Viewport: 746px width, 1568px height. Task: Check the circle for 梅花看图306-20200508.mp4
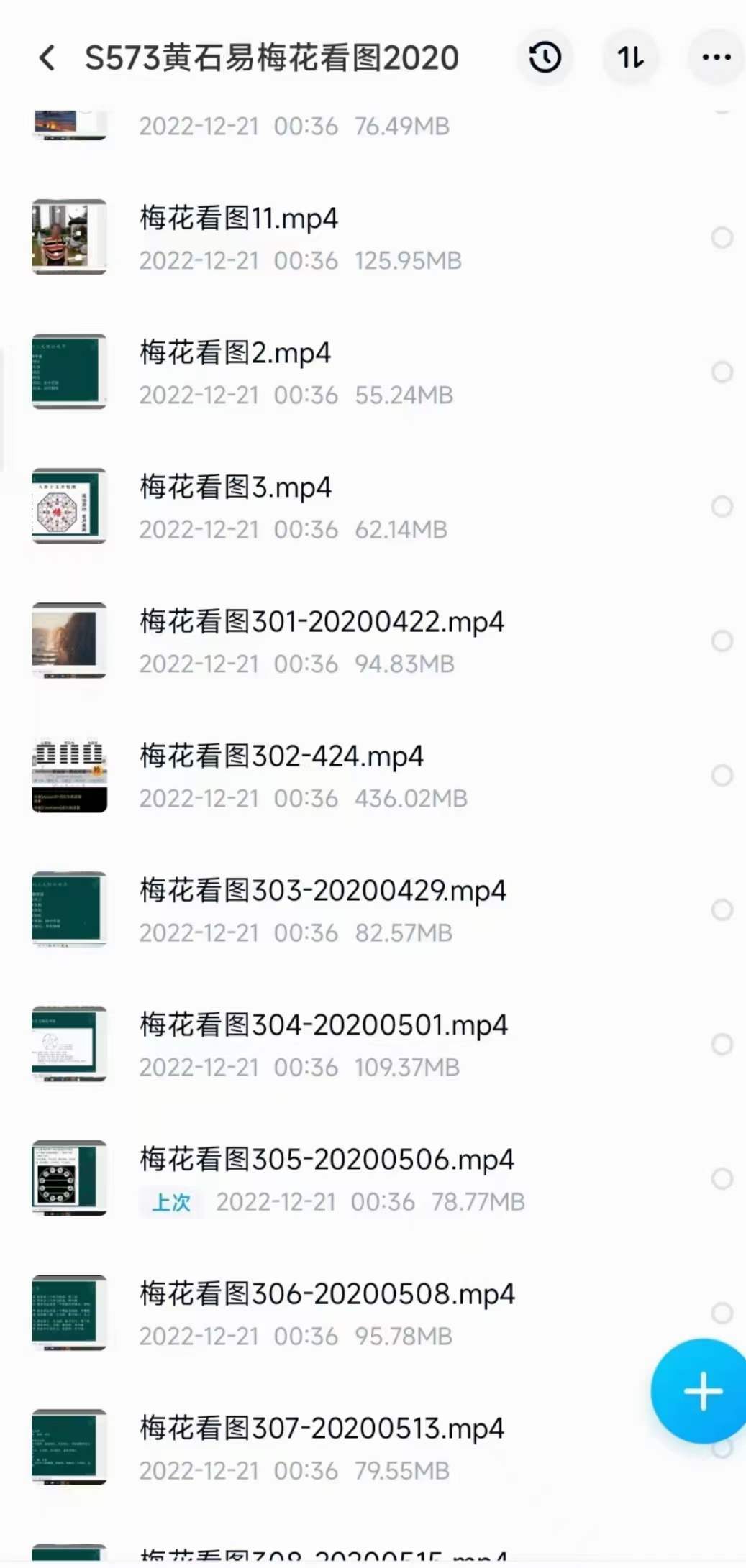[722, 1313]
